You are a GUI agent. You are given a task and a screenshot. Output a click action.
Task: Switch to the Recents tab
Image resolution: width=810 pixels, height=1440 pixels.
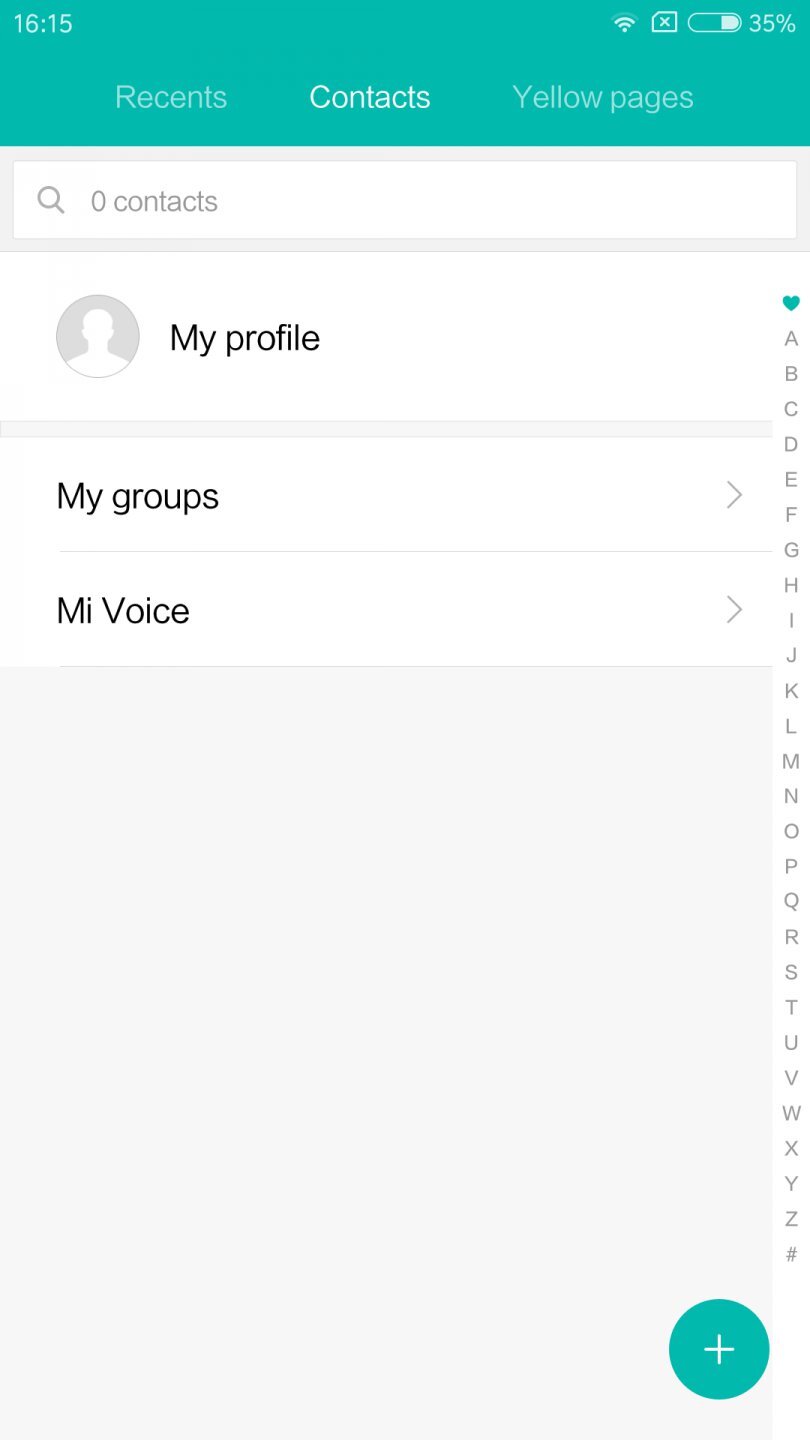[x=170, y=96]
